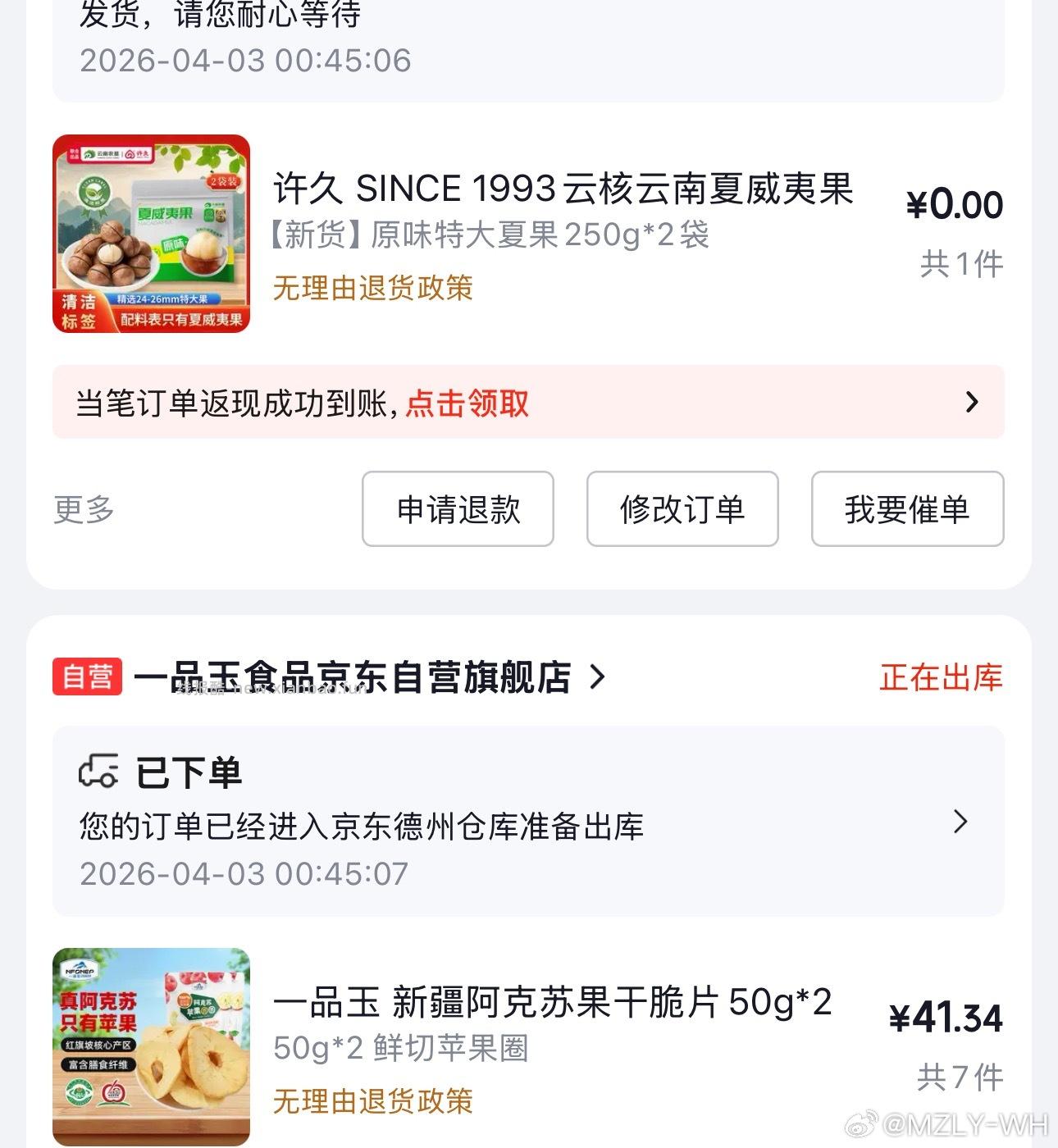
Task: Click the order timestamp 2026-04-03 00:45:07
Action: click(x=244, y=873)
